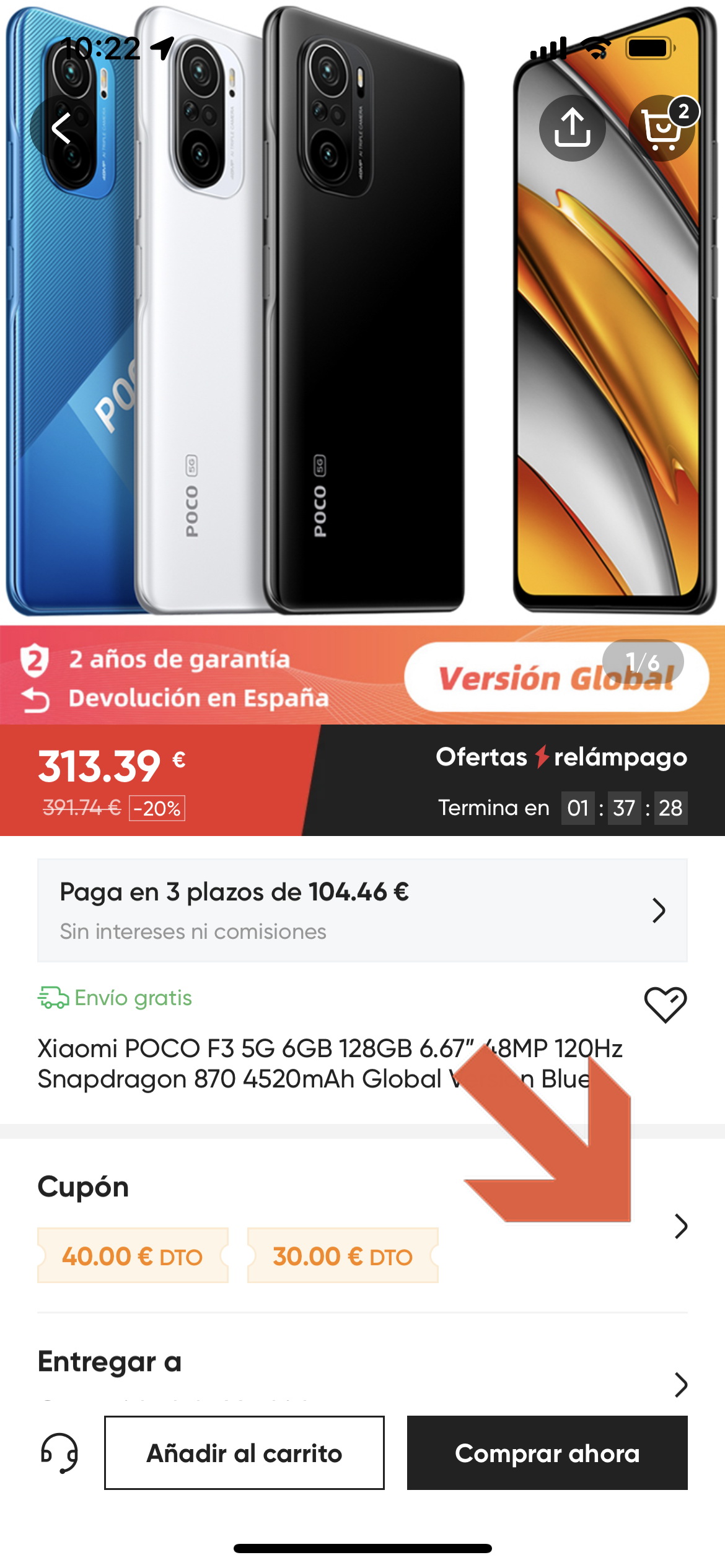Select the 30.00 € DTO coupon

pyautogui.click(x=343, y=1256)
